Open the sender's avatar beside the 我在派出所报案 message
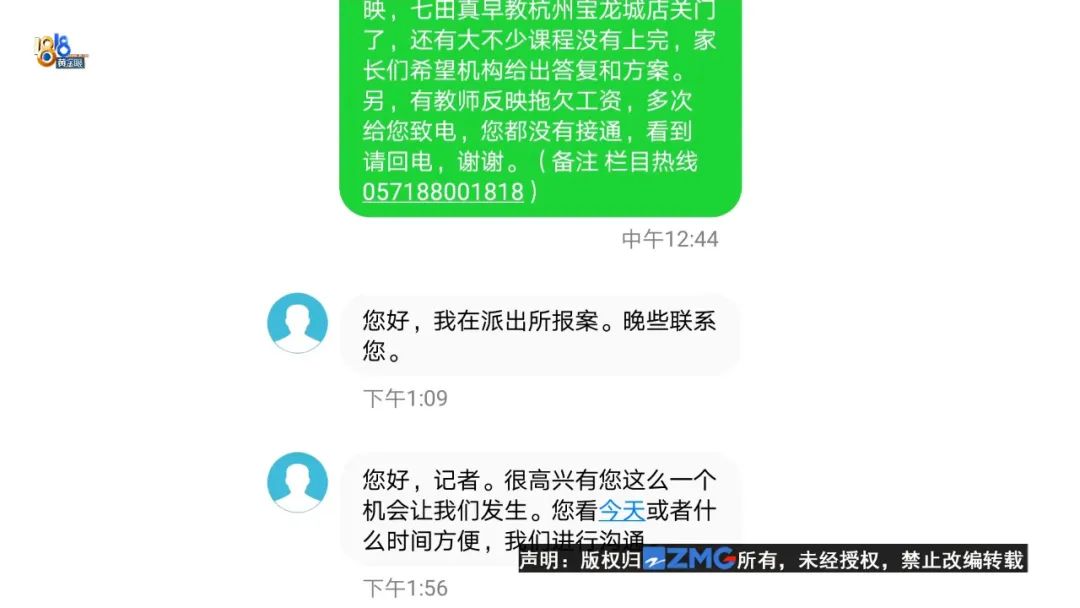Viewport: 1080px width, 608px height. (x=297, y=322)
